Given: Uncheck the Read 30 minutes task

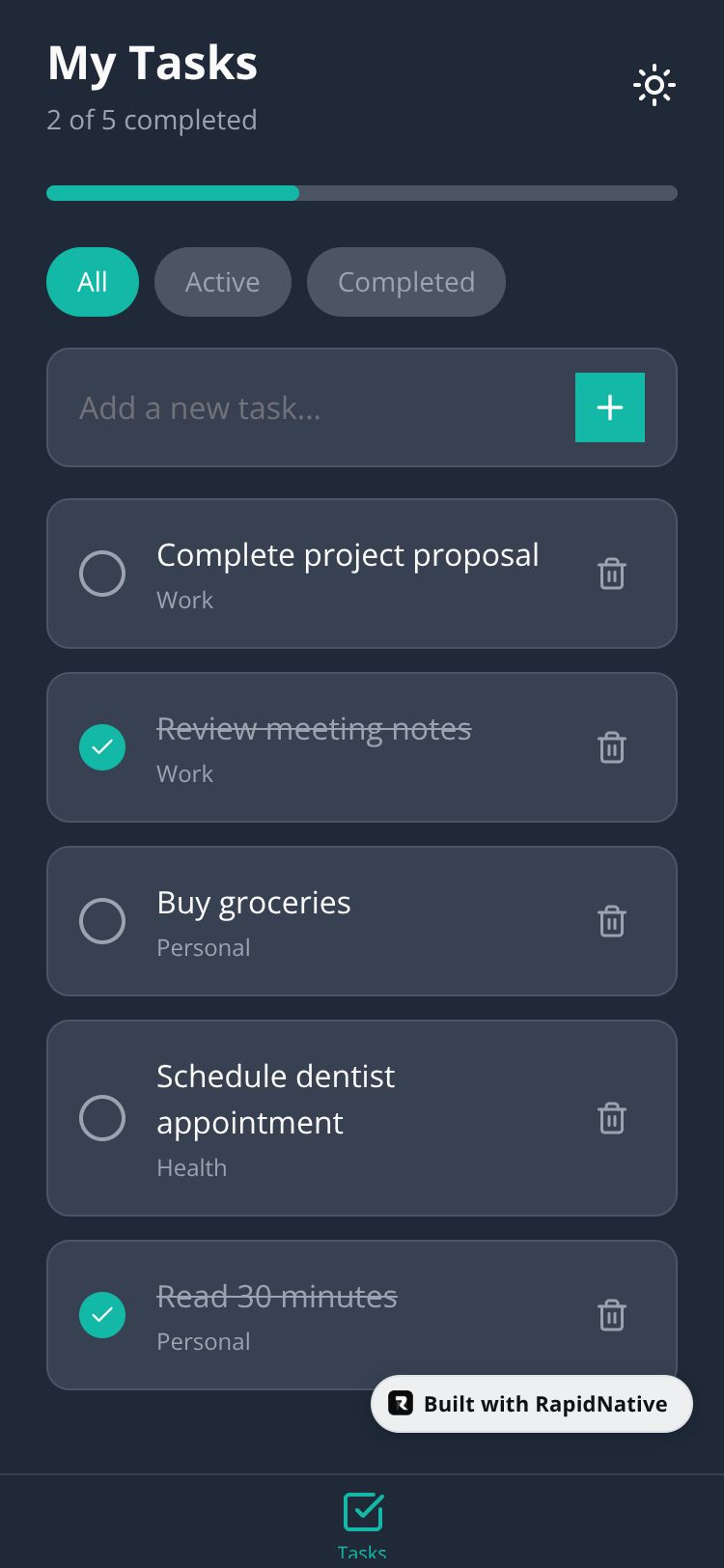Looking at the screenshot, I should 102,1315.
